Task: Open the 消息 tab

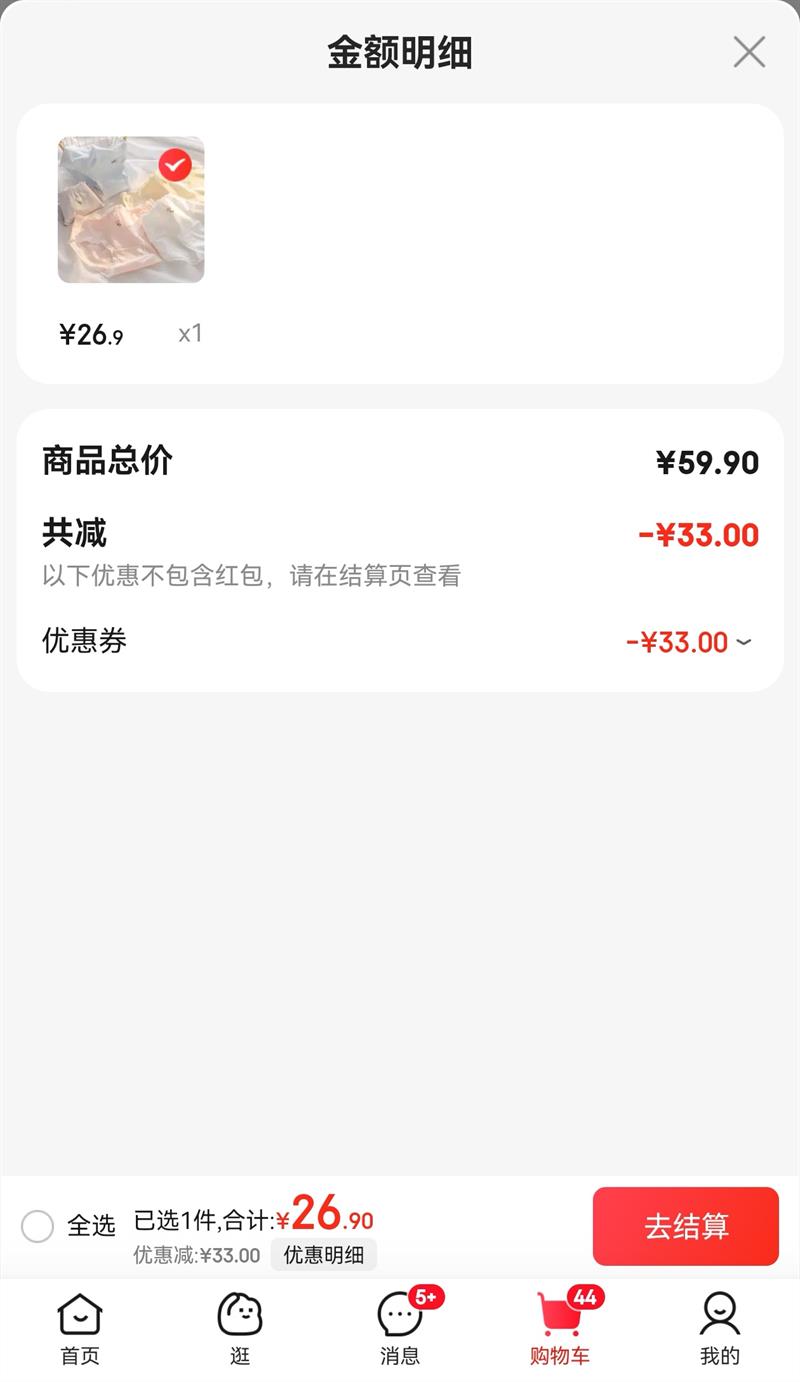Action: pyautogui.click(x=400, y=1328)
